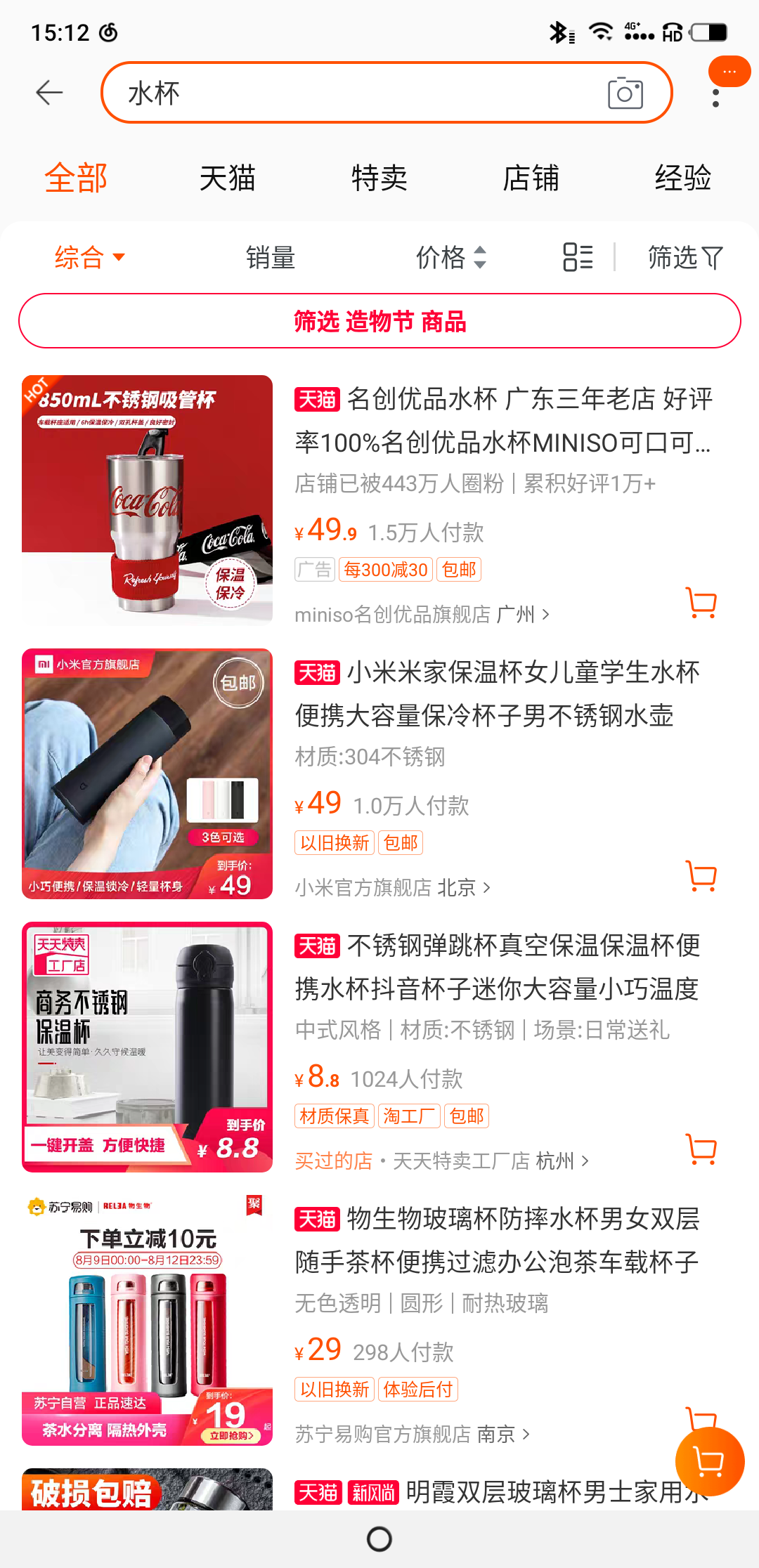This screenshot has height=1568, width=759.
Task: Expand the 综合 sort dropdown
Action: point(90,257)
